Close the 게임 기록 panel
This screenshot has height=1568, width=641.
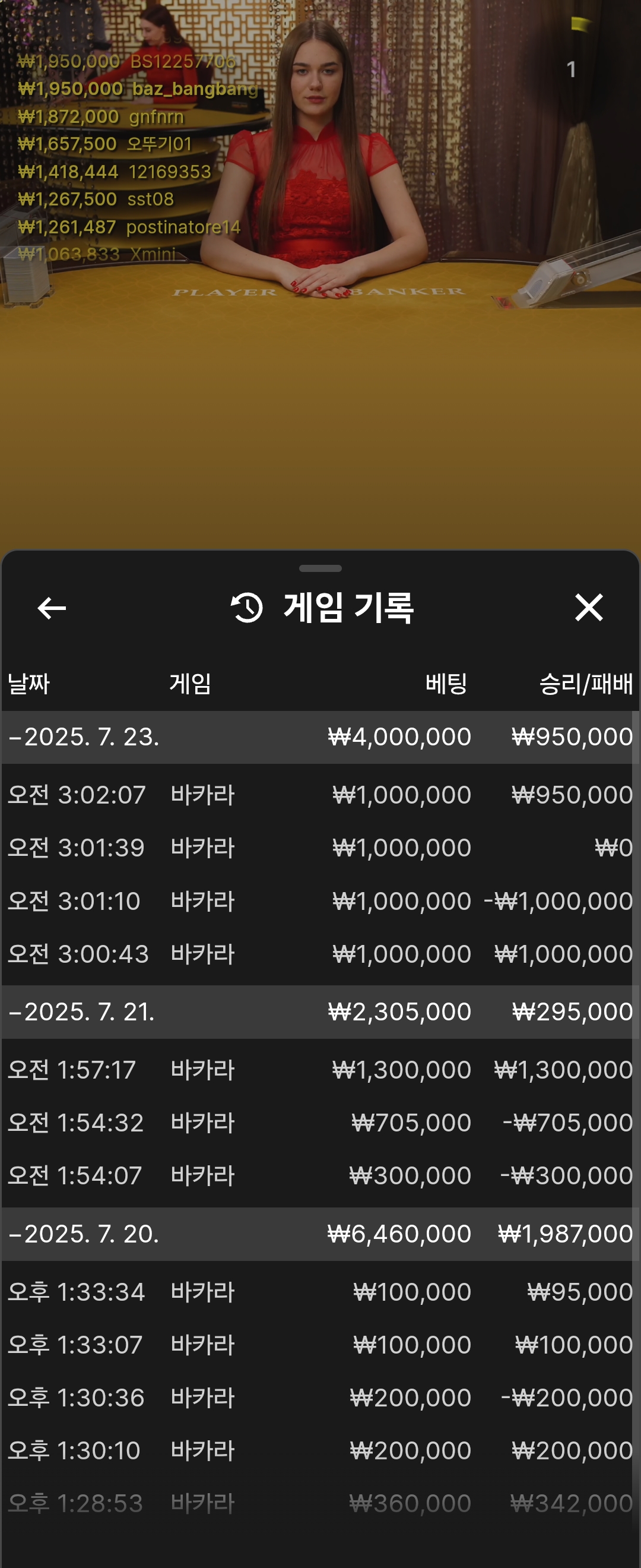pos(588,608)
